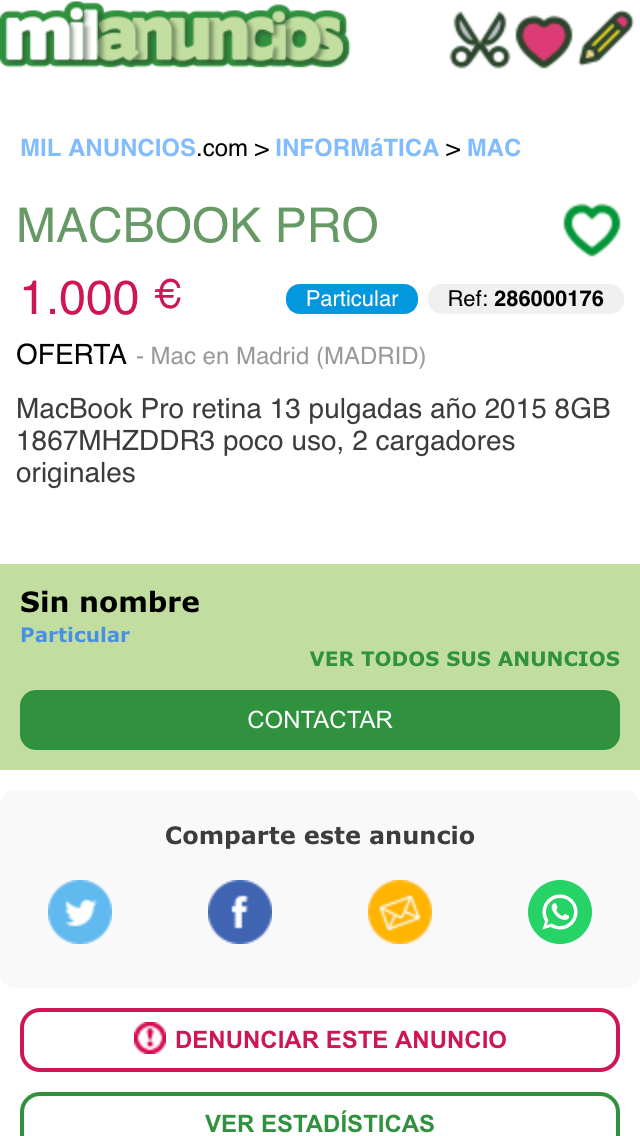This screenshot has width=640, height=1136.
Task: Share this ad via WhatsApp
Action: (560, 912)
